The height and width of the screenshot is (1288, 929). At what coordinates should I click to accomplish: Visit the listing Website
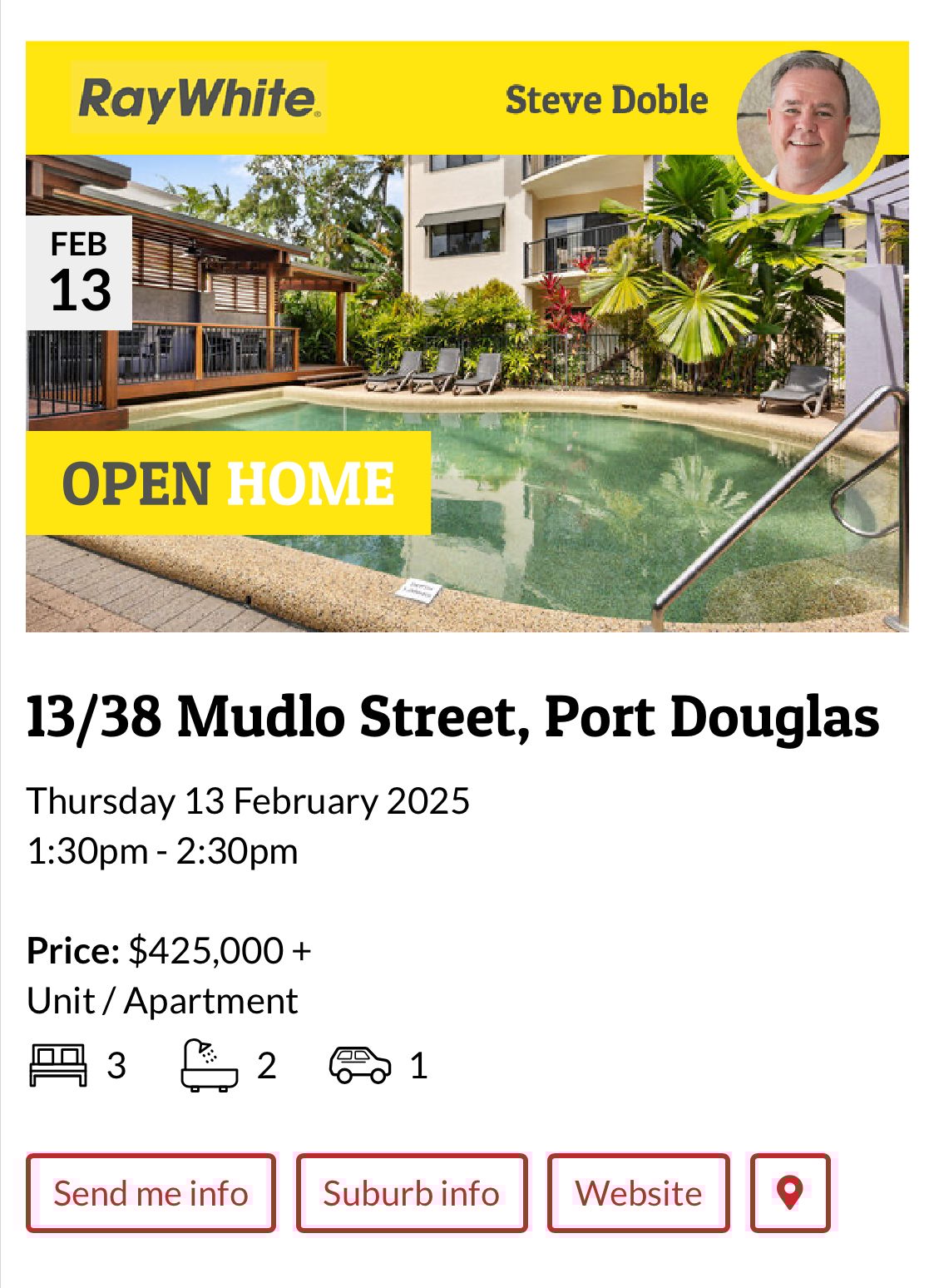tap(638, 1192)
